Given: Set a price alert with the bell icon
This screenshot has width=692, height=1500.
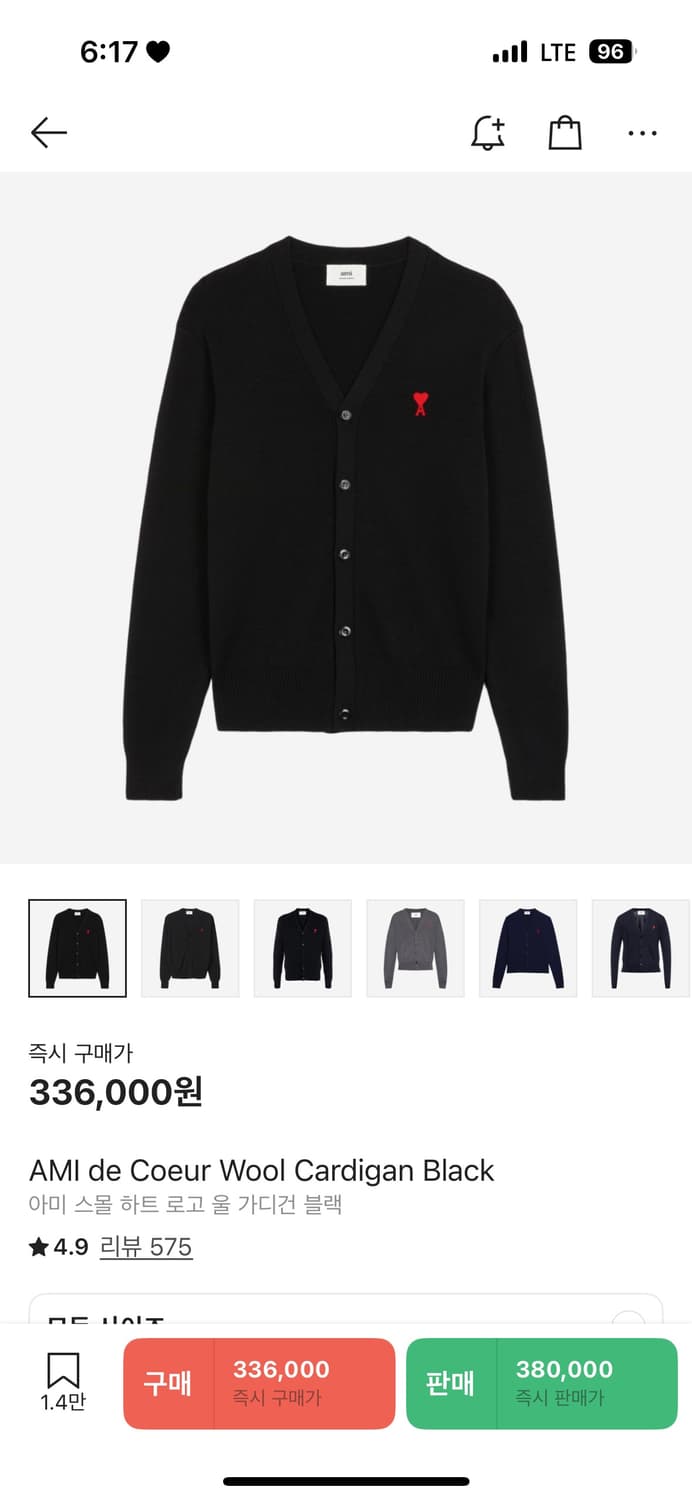Looking at the screenshot, I should [488, 133].
